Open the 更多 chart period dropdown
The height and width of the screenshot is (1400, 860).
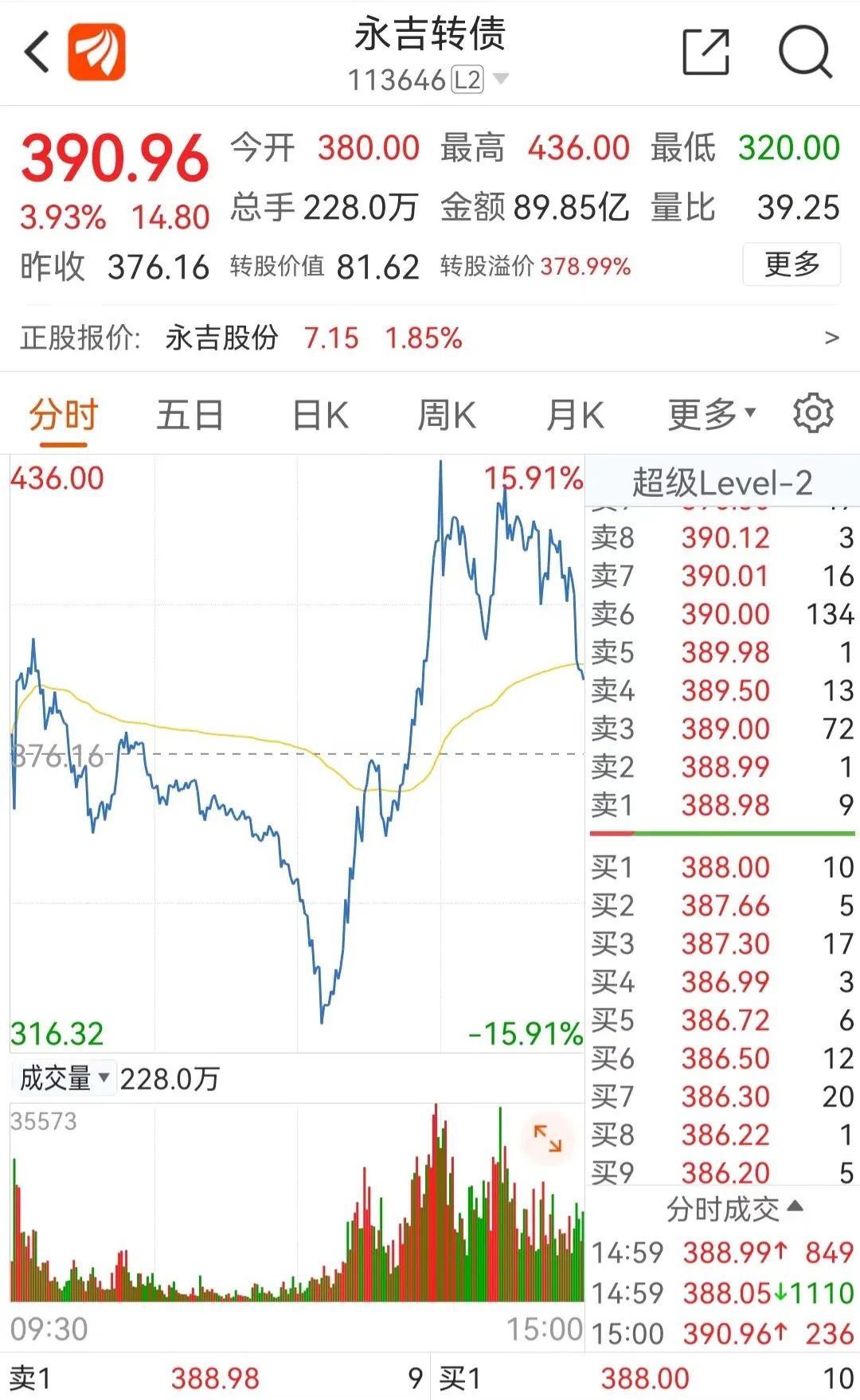(x=712, y=414)
